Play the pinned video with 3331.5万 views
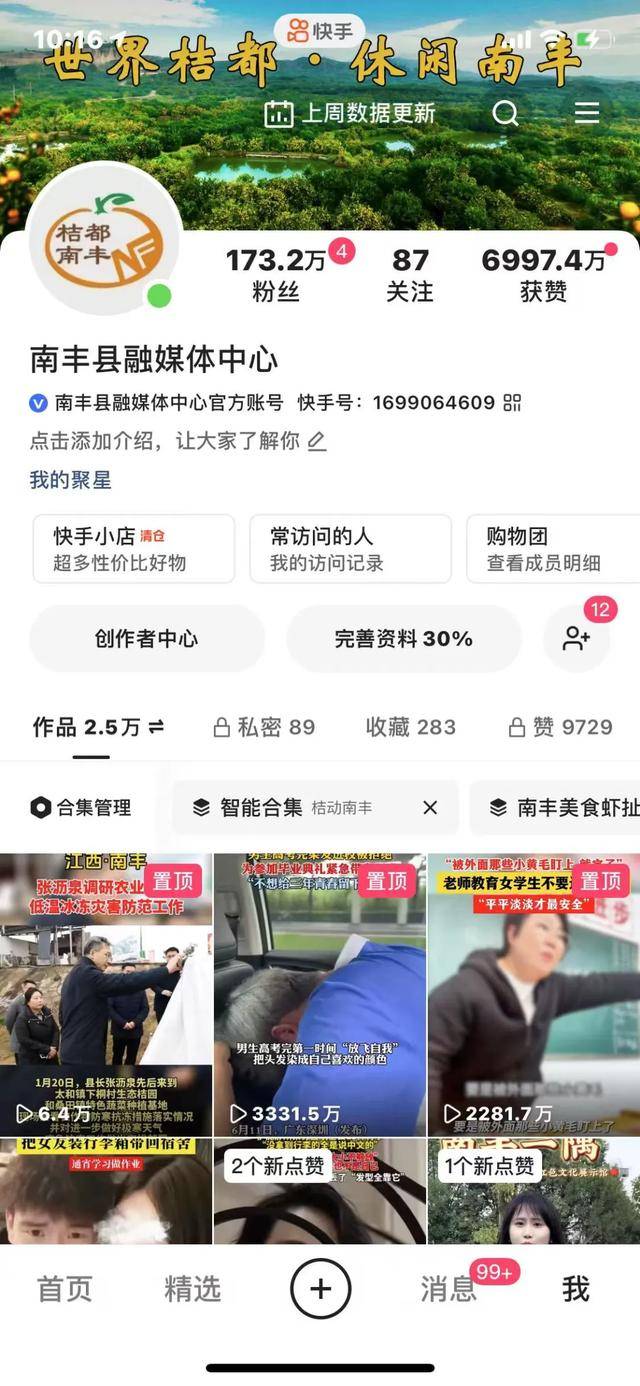Image resolution: width=640 pixels, height=1386 pixels. tap(320, 995)
